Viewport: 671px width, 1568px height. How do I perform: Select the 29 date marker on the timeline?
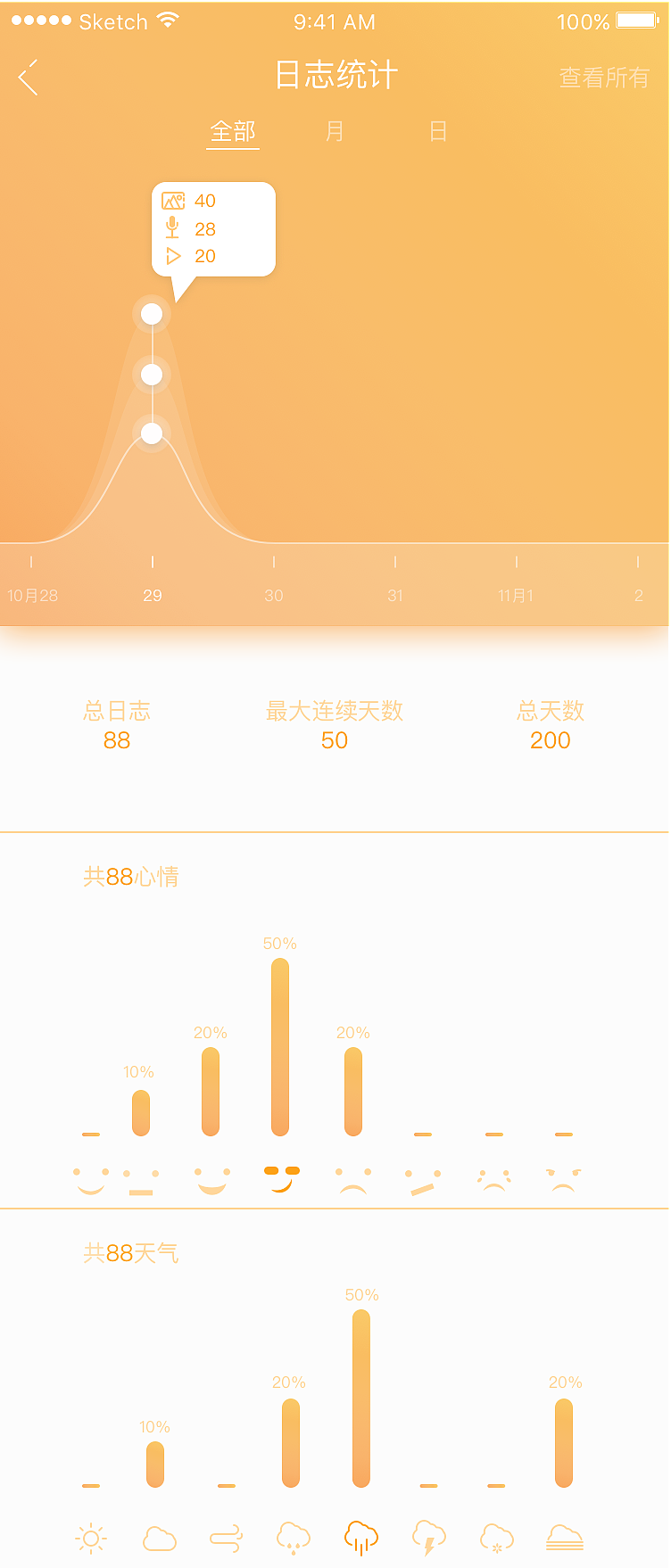point(152,595)
